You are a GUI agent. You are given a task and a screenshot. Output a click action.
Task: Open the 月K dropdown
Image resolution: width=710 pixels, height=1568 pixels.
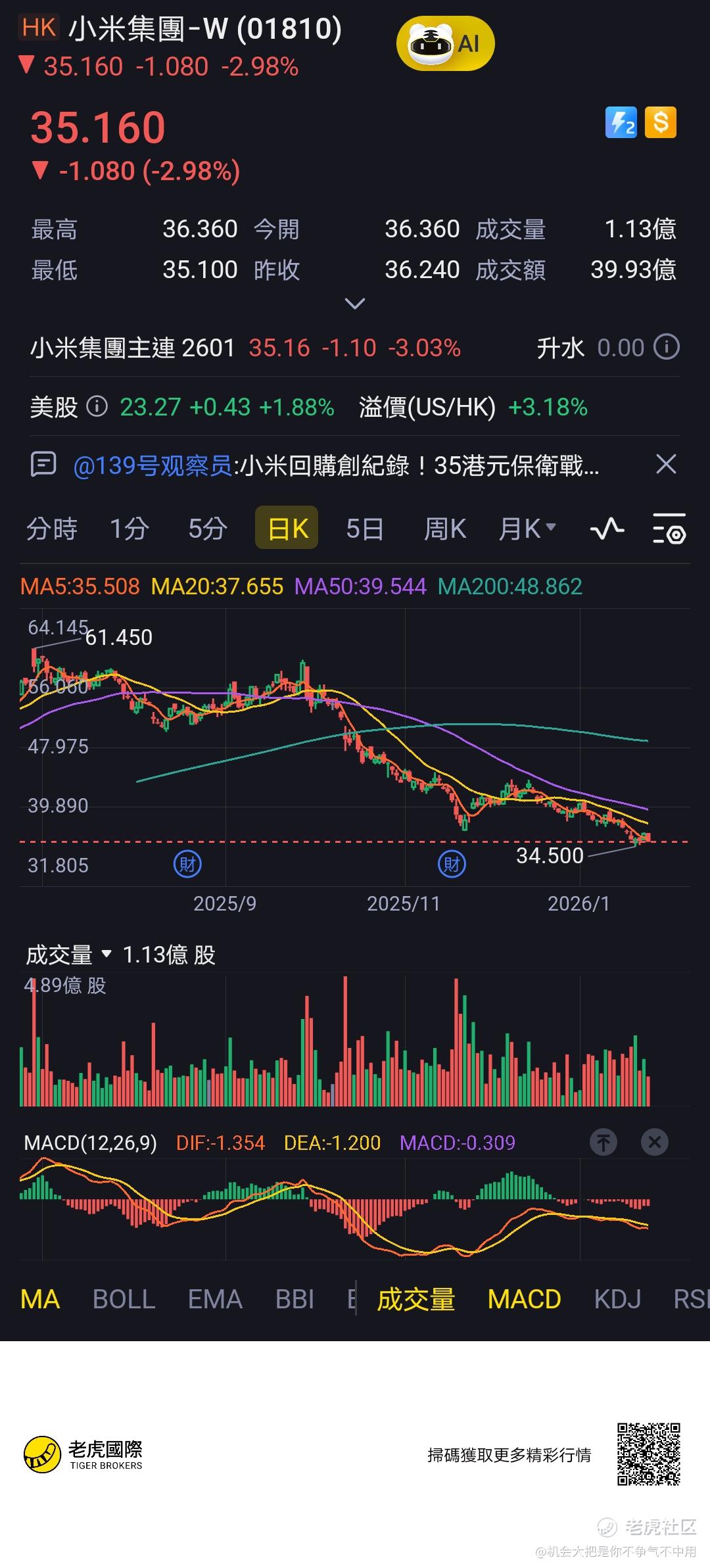(527, 529)
